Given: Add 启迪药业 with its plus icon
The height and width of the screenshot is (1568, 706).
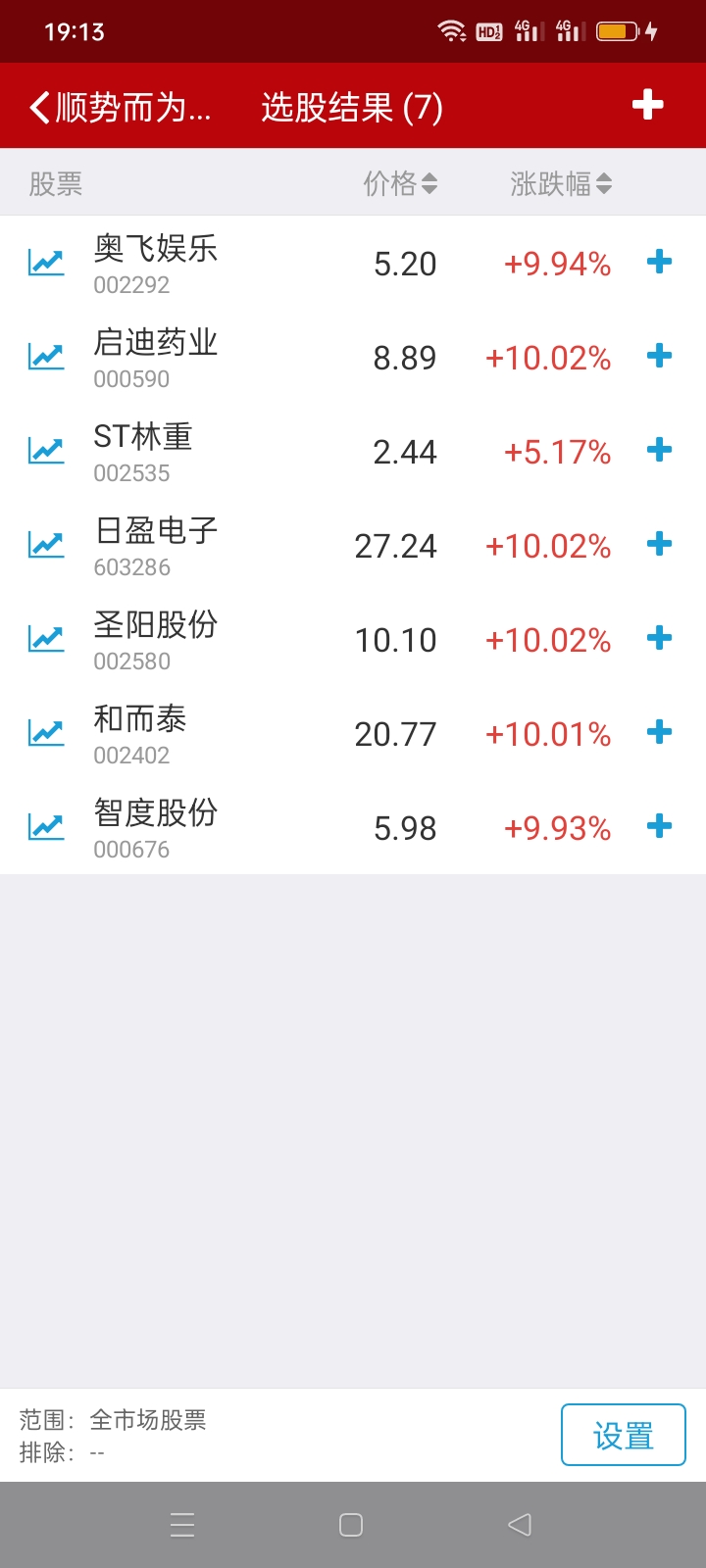Looking at the screenshot, I should pos(660,356).
